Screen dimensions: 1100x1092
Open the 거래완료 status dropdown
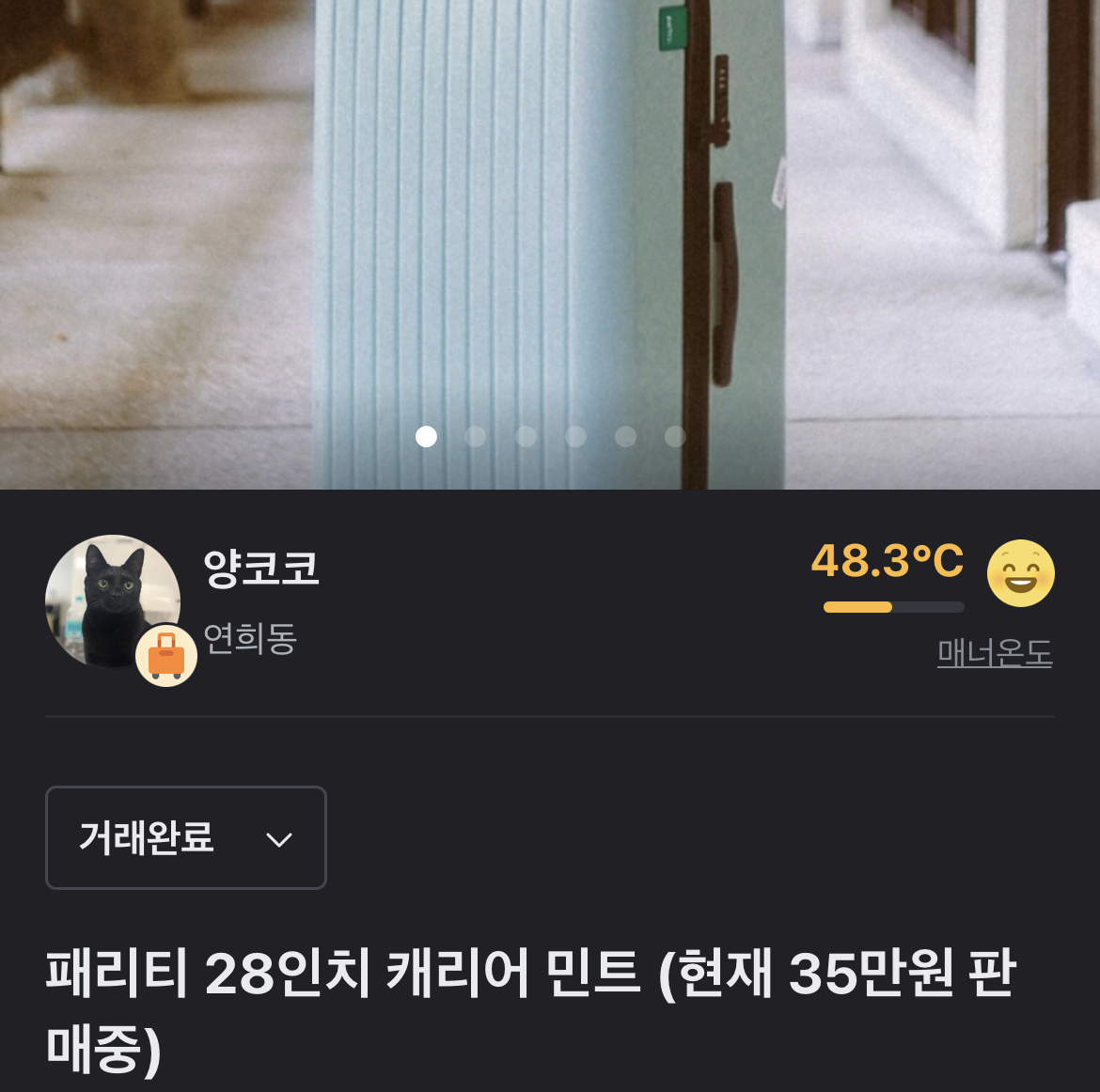[186, 837]
